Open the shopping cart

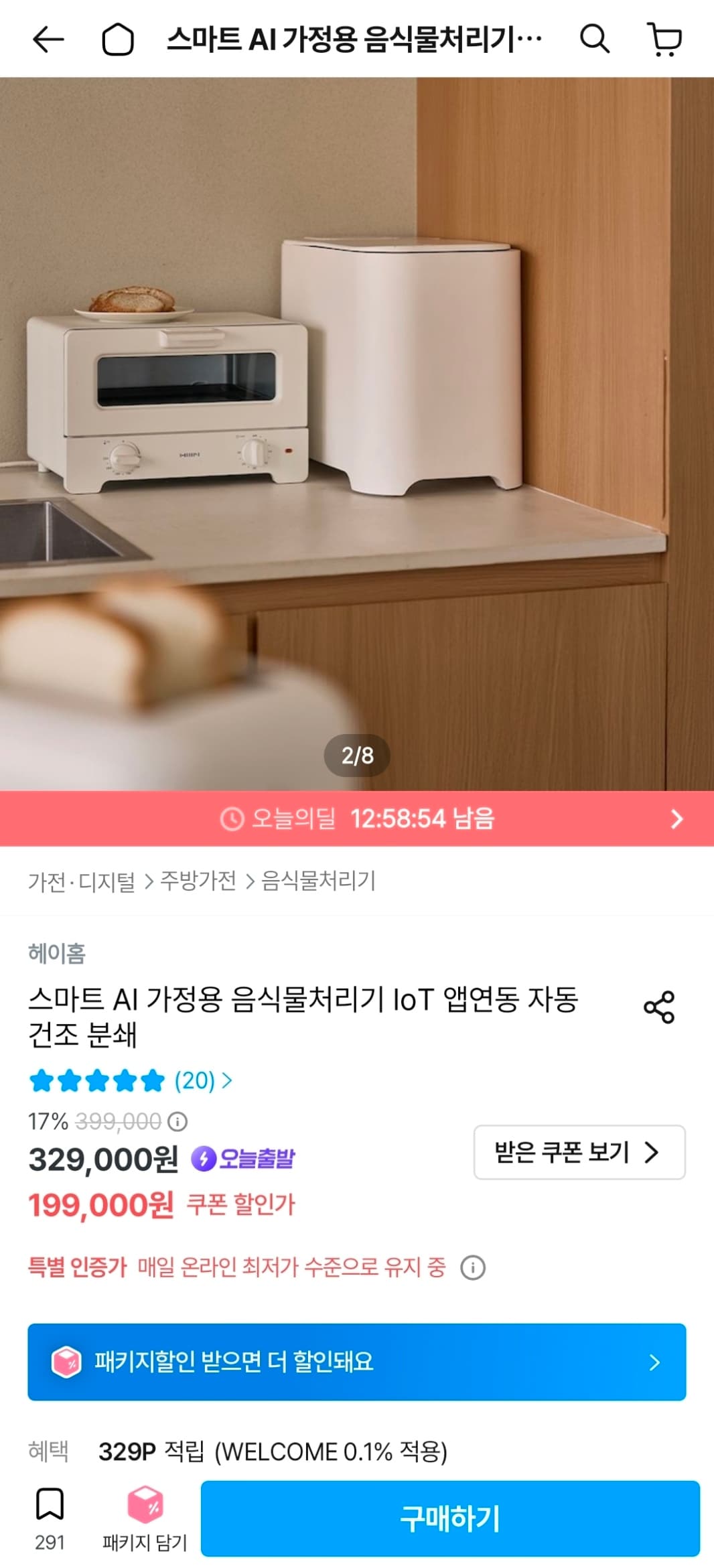click(x=664, y=40)
